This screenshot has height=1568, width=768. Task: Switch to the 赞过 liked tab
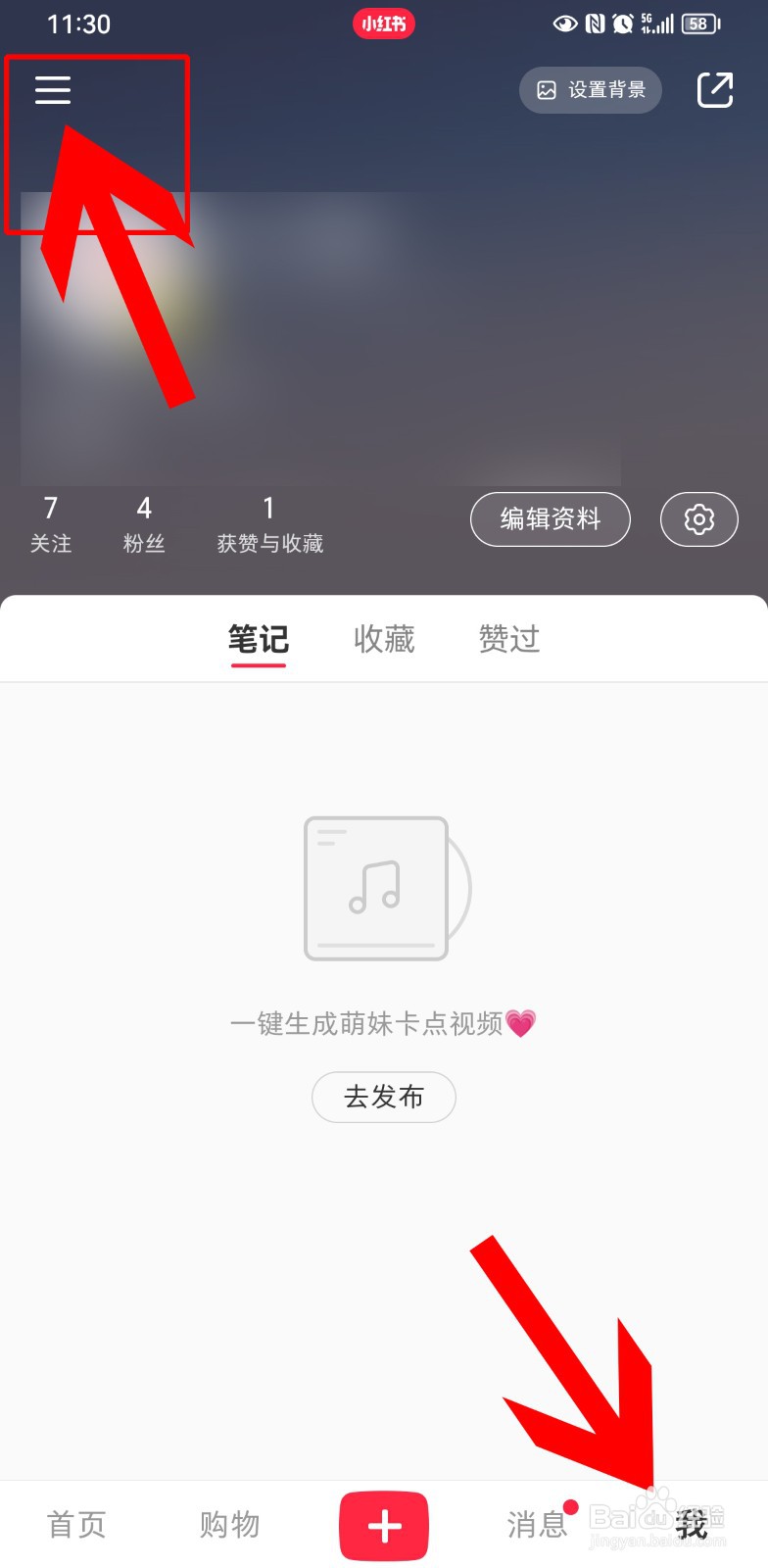coord(508,639)
